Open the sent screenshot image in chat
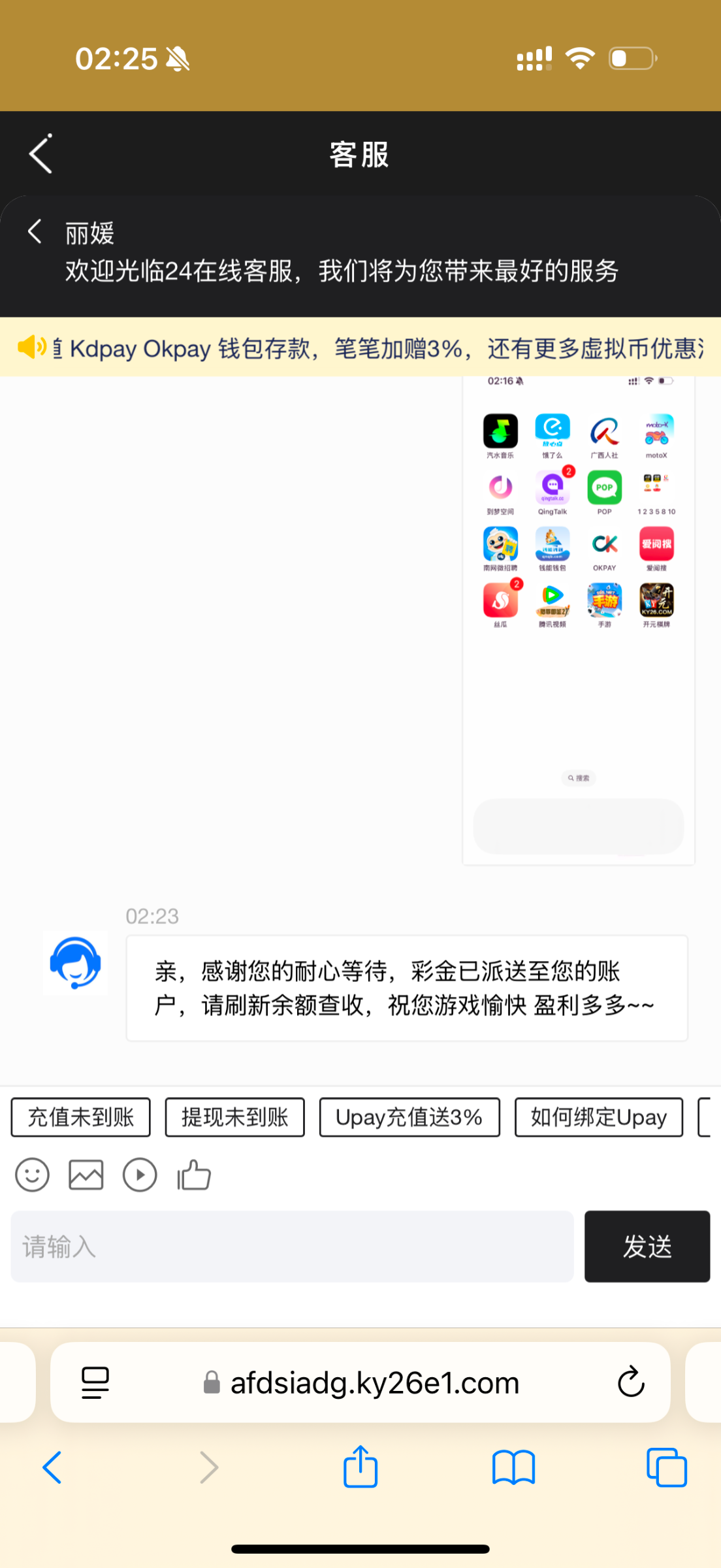Viewport: 721px width, 1568px height. click(x=578, y=621)
